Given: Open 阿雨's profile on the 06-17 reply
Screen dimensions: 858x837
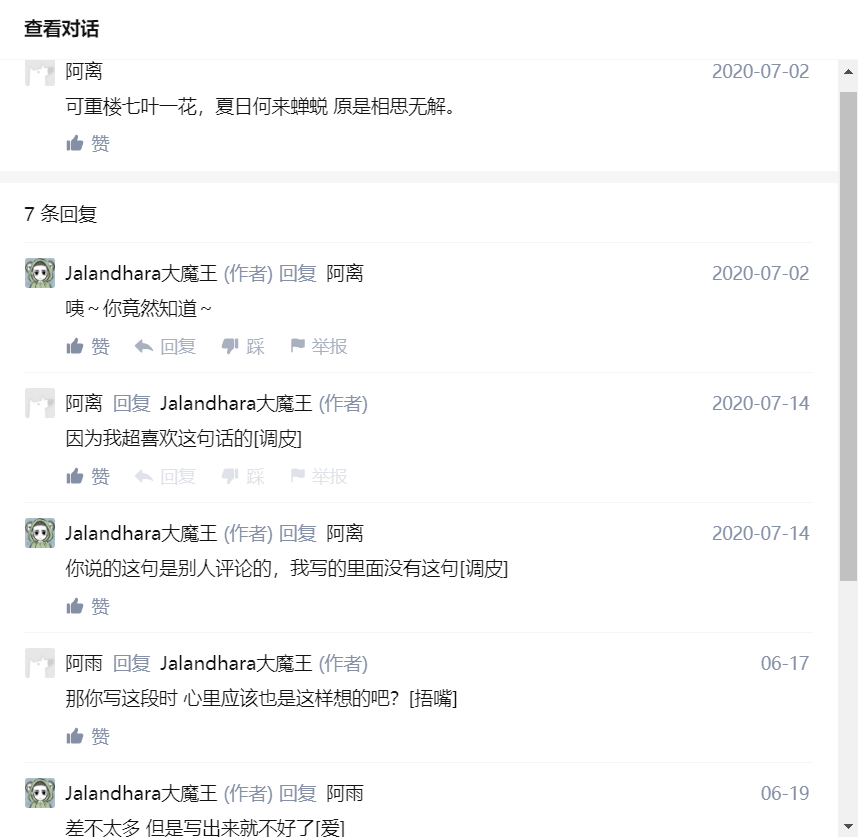Looking at the screenshot, I should pyautogui.click(x=84, y=664).
